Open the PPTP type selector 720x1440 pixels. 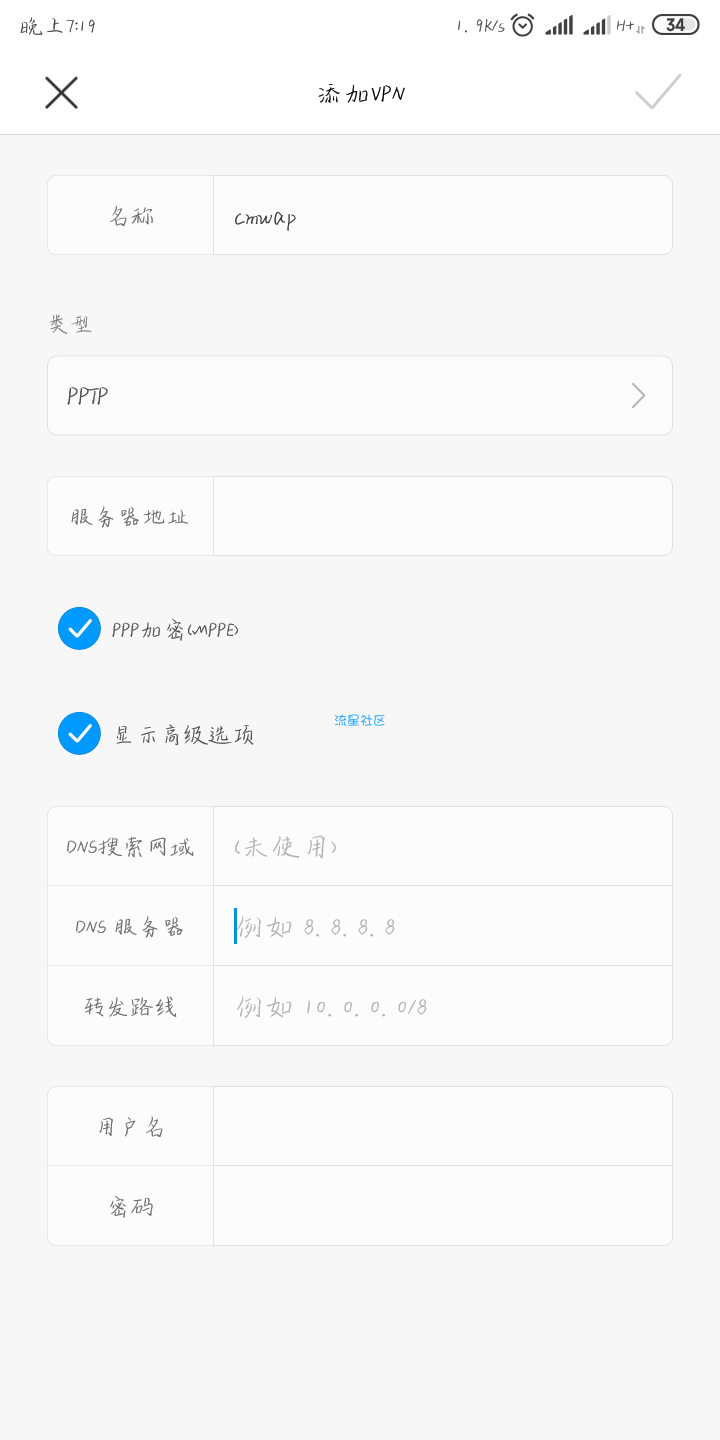(360, 396)
